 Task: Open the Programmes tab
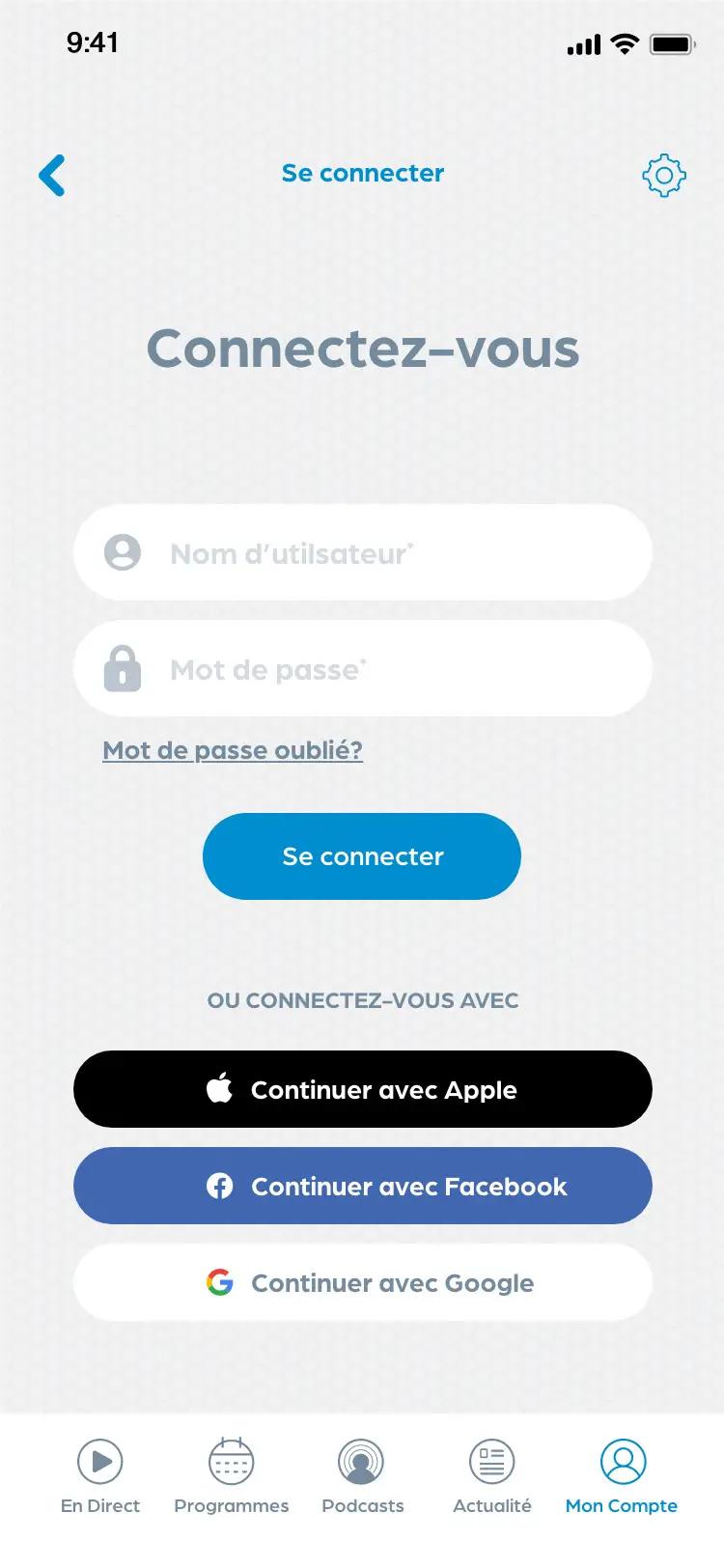[x=232, y=1475]
